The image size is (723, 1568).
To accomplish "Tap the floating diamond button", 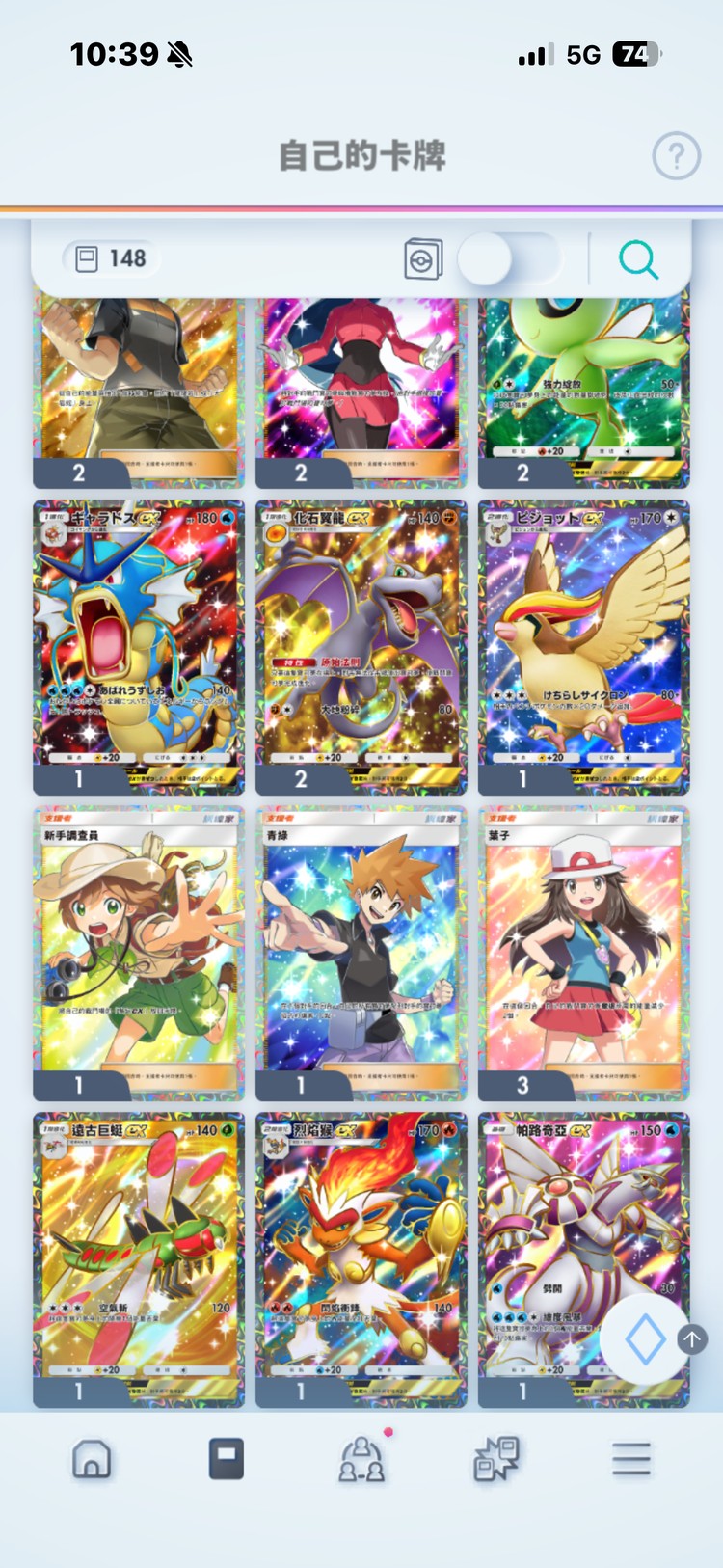I will click(x=644, y=1340).
